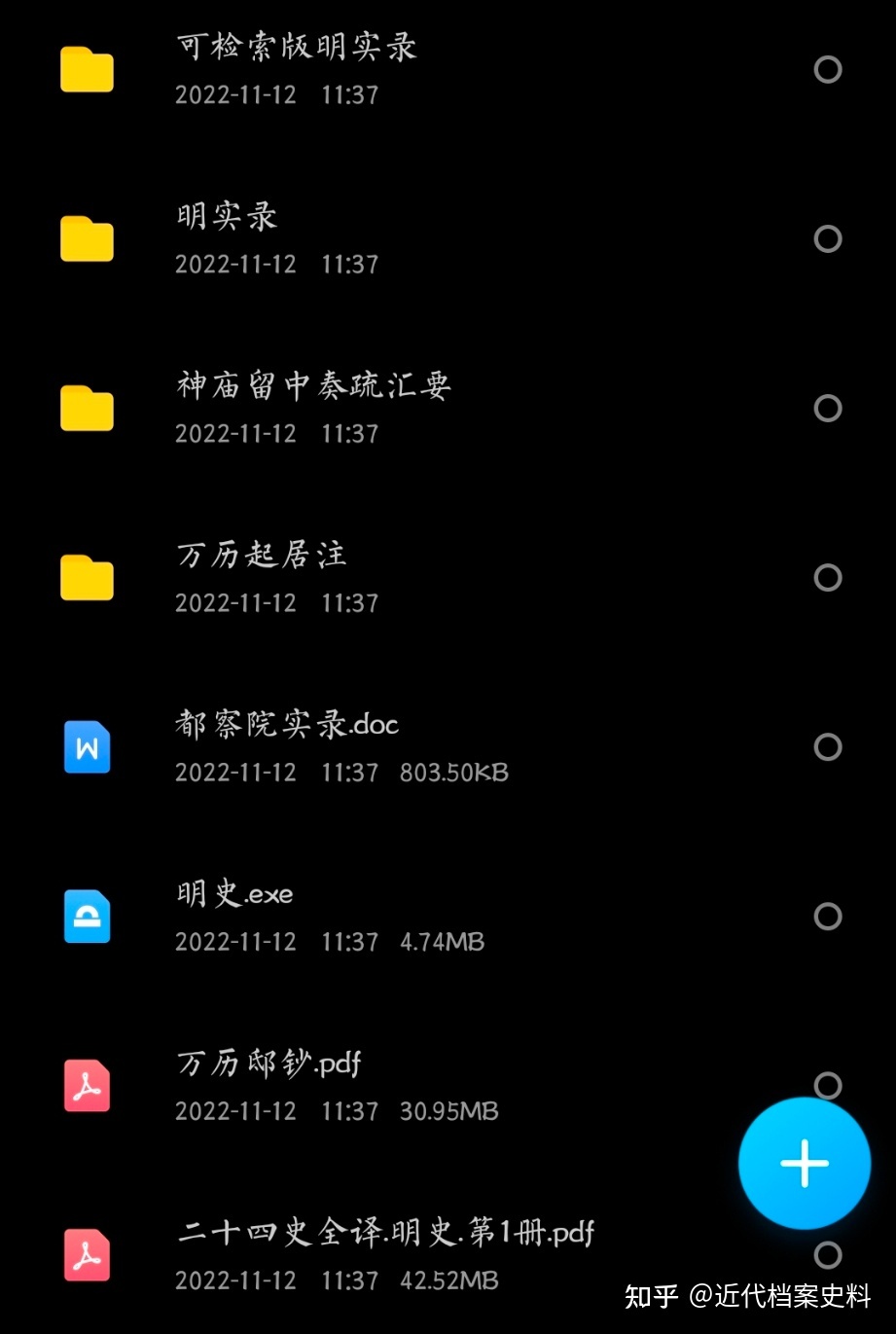Select the 可检索版明实录 folder circle

point(828,69)
